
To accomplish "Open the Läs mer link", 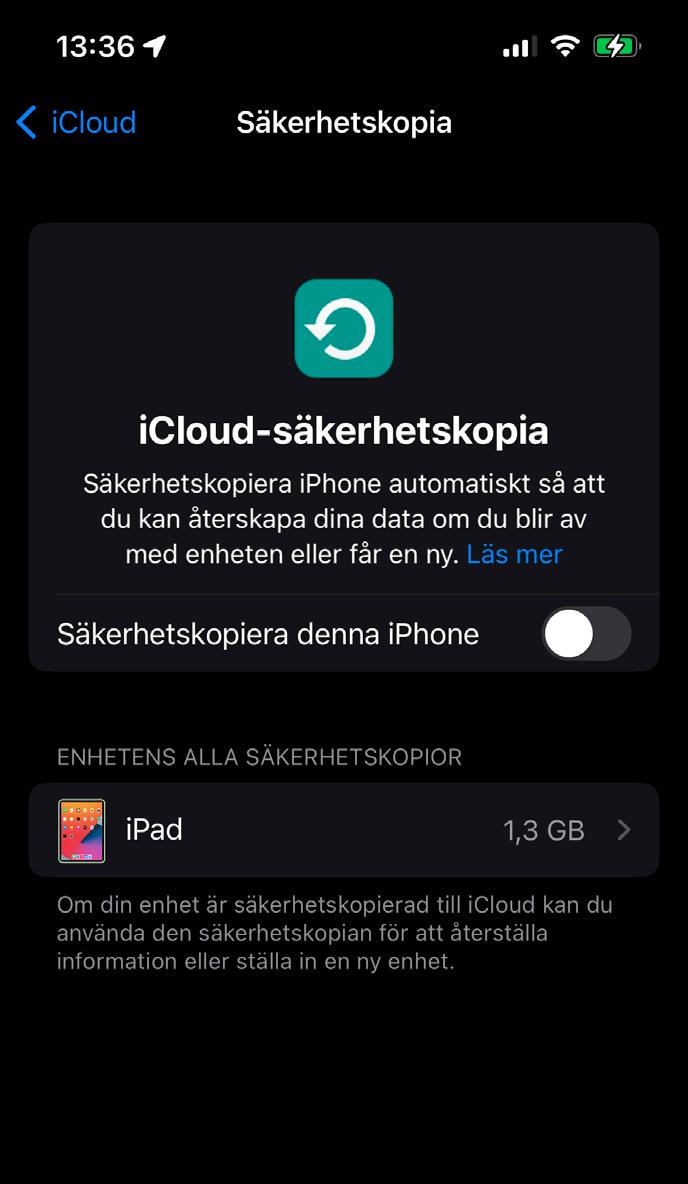I will click(514, 554).
